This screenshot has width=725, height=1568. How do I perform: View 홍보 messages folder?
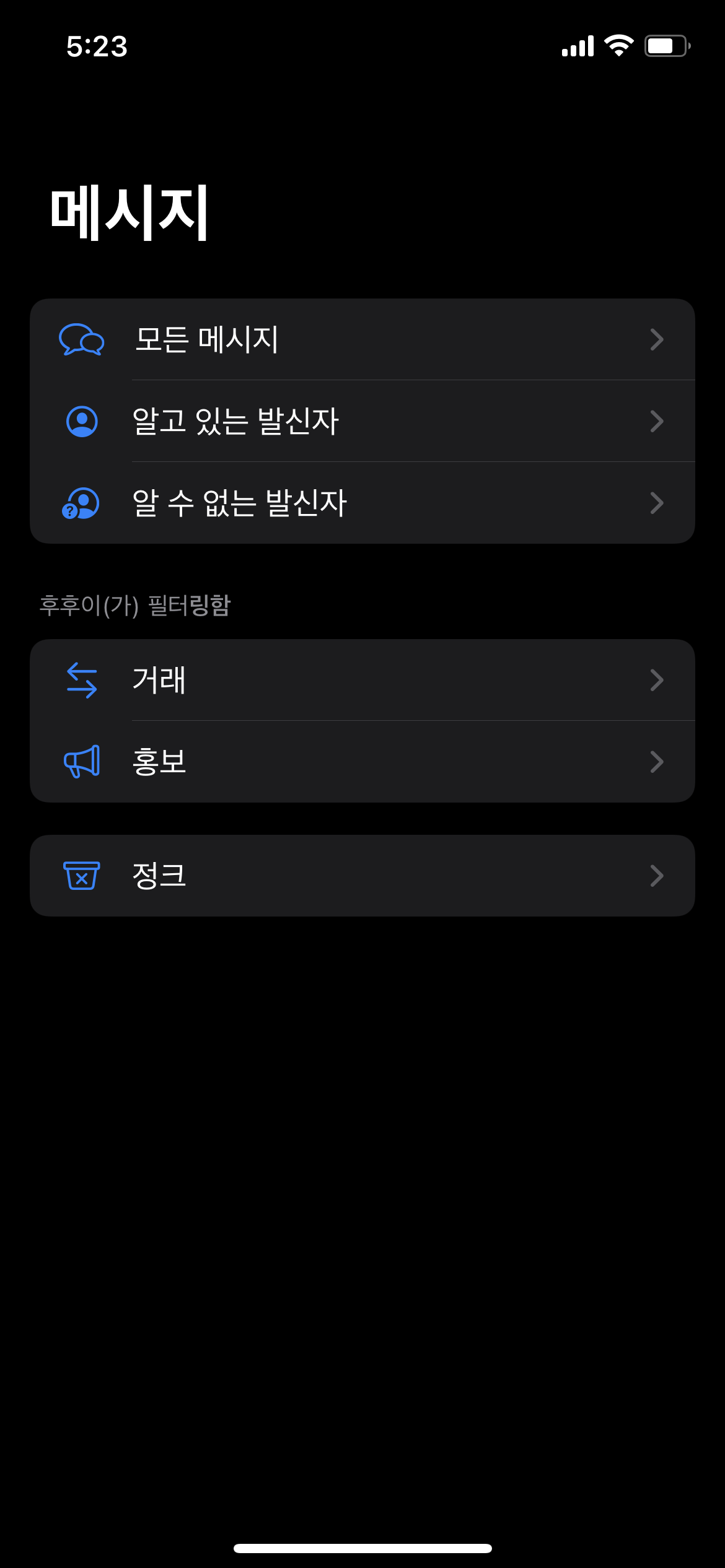coord(362,762)
